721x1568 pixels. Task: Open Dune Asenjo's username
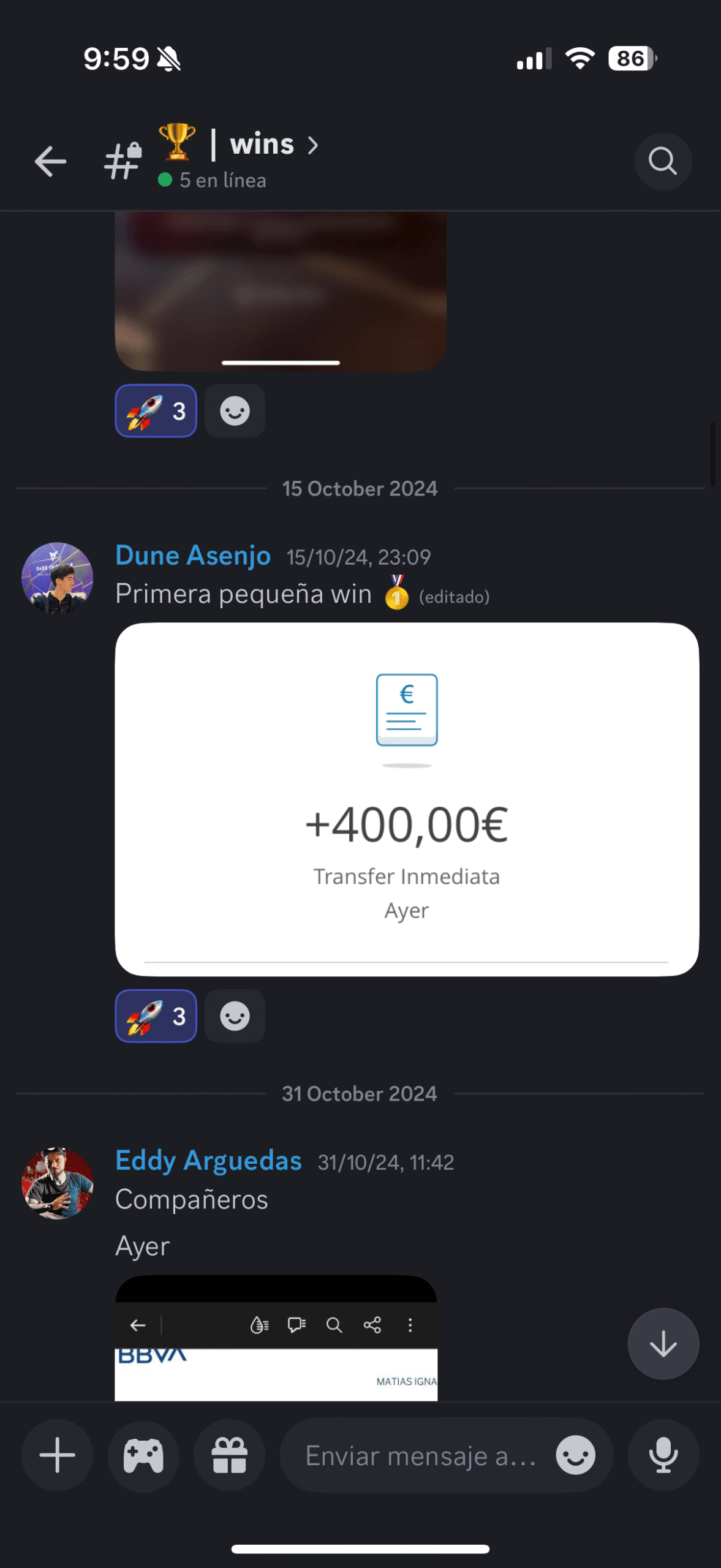(193, 556)
